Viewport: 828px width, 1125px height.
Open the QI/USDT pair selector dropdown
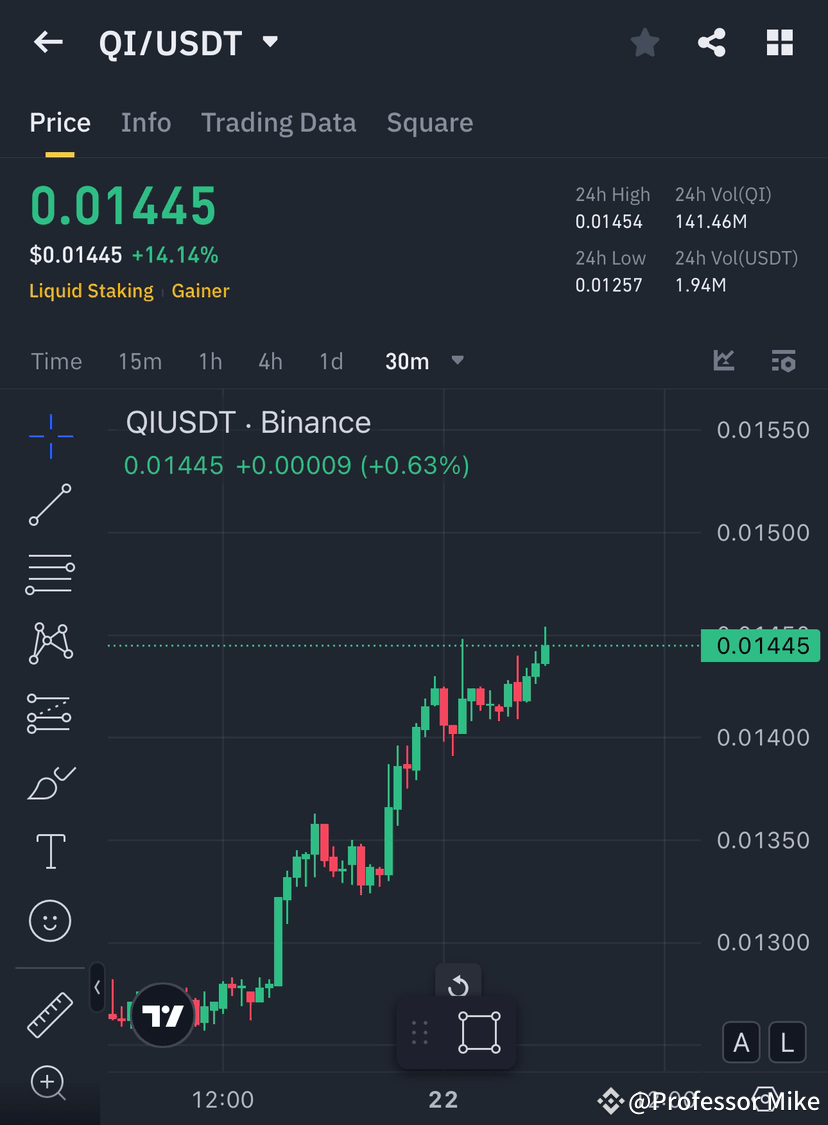pyautogui.click(x=268, y=42)
